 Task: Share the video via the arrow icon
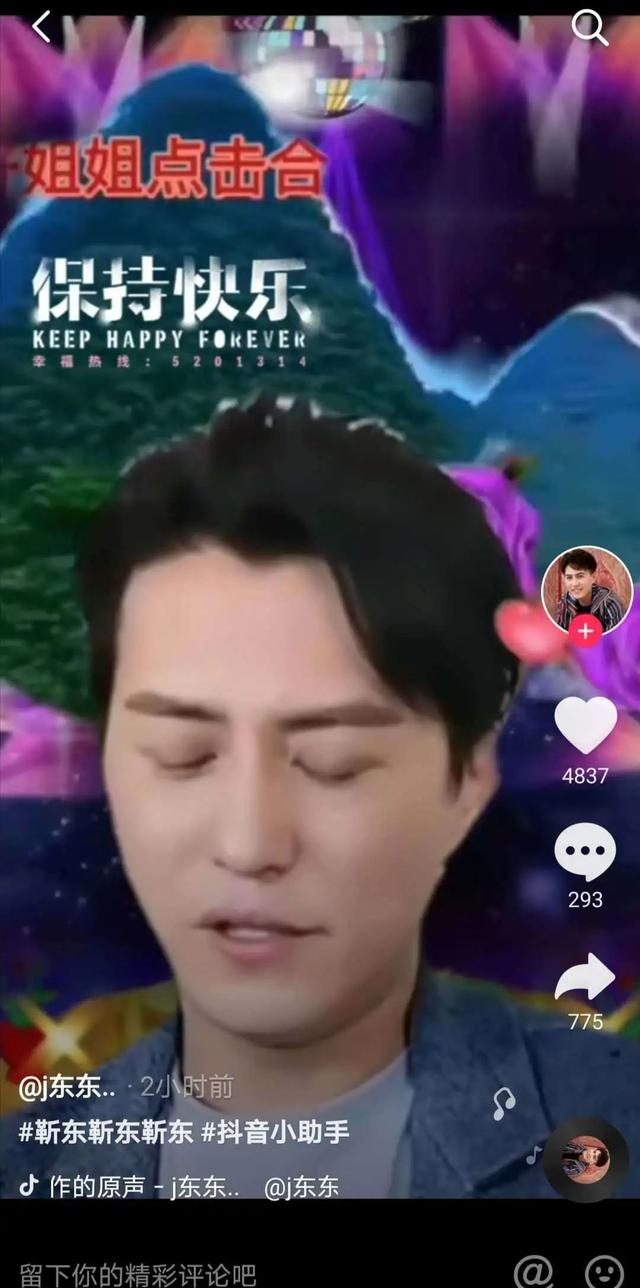tap(585, 978)
